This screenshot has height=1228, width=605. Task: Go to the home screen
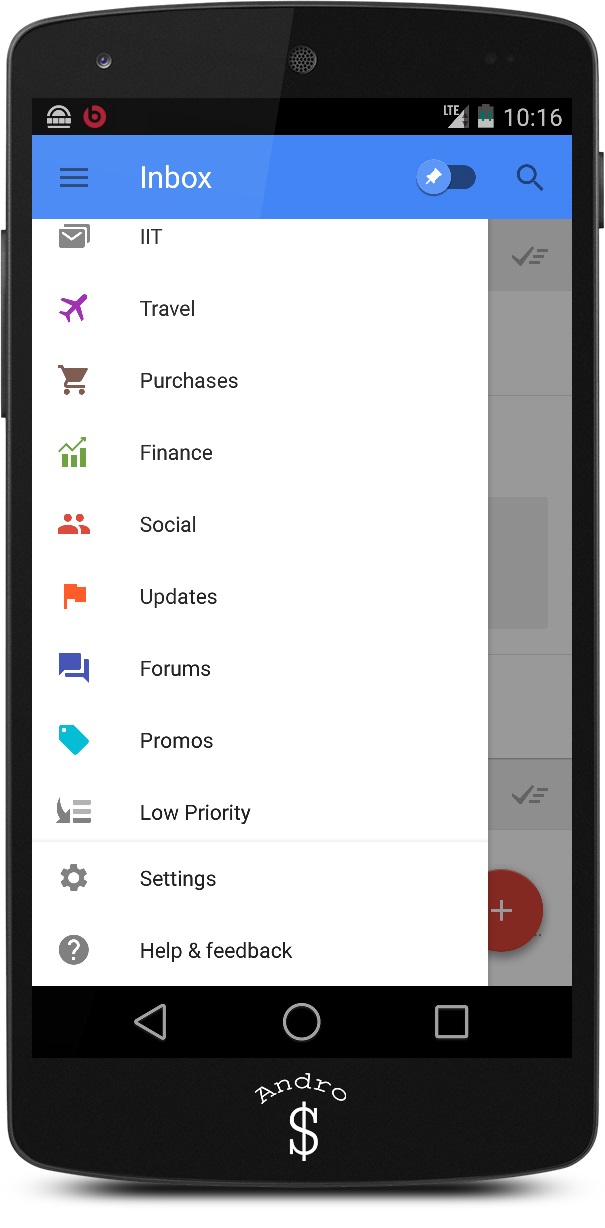[301, 1022]
